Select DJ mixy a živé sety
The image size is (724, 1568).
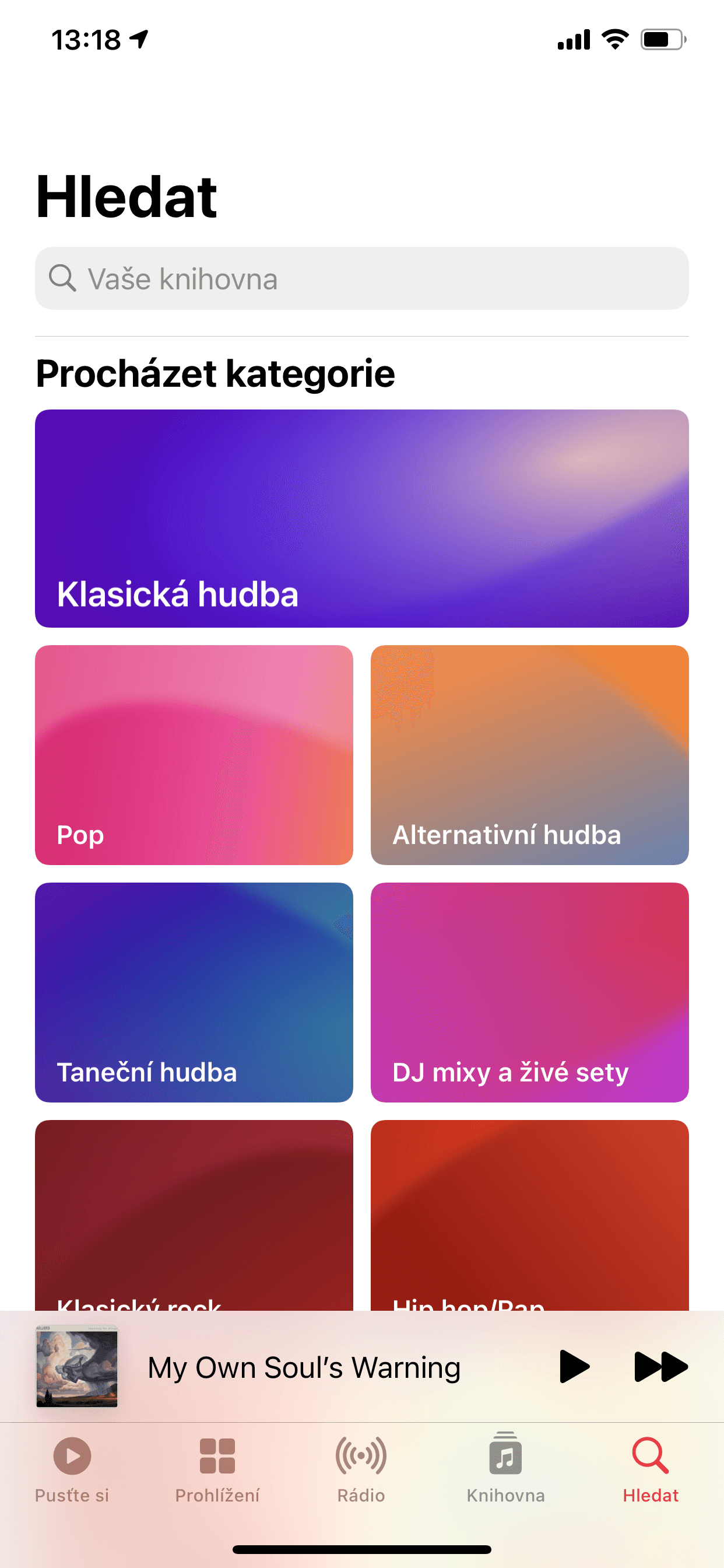(x=529, y=992)
